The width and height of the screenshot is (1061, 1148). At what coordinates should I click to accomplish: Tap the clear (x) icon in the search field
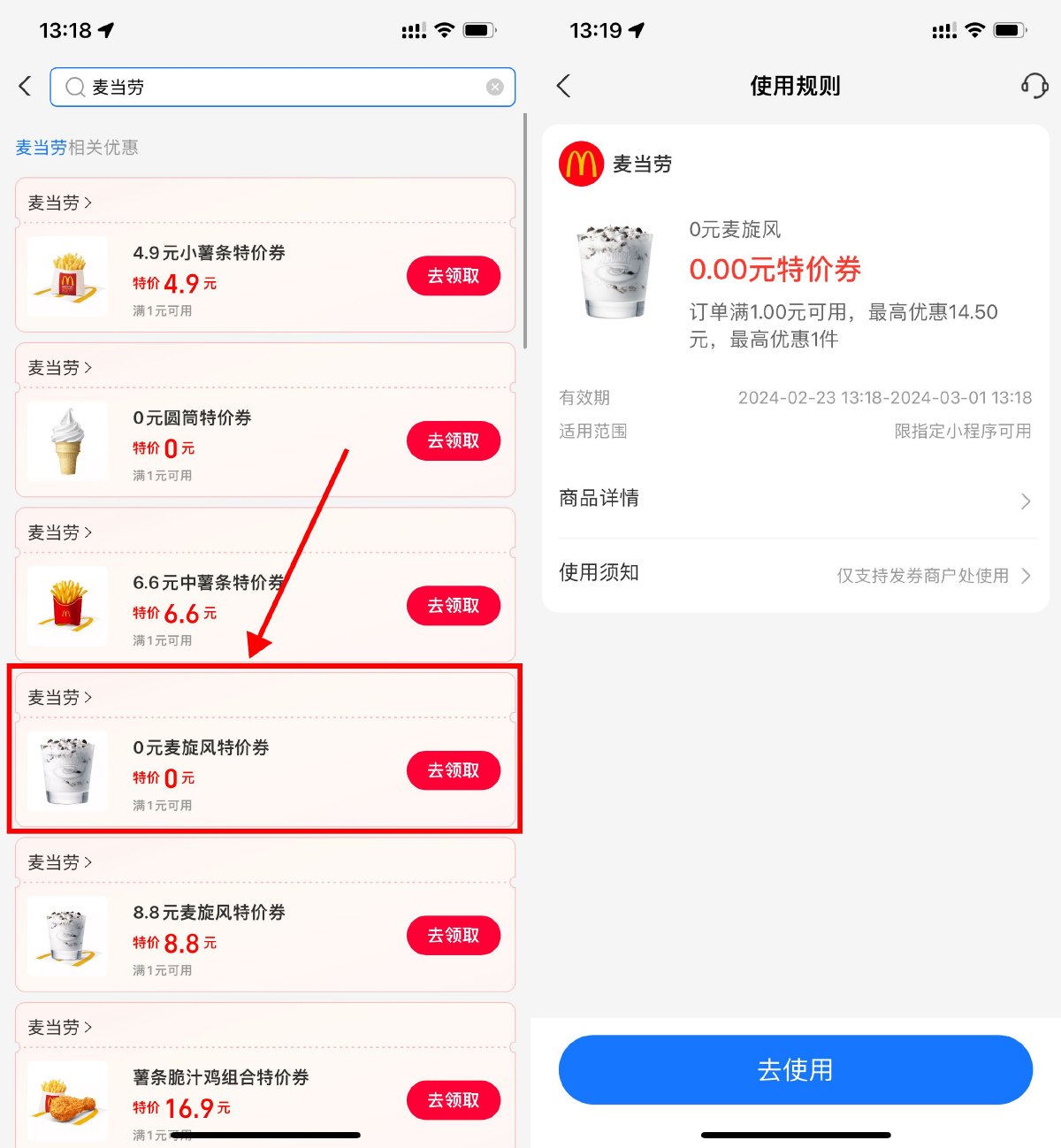click(x=494, y=86)
